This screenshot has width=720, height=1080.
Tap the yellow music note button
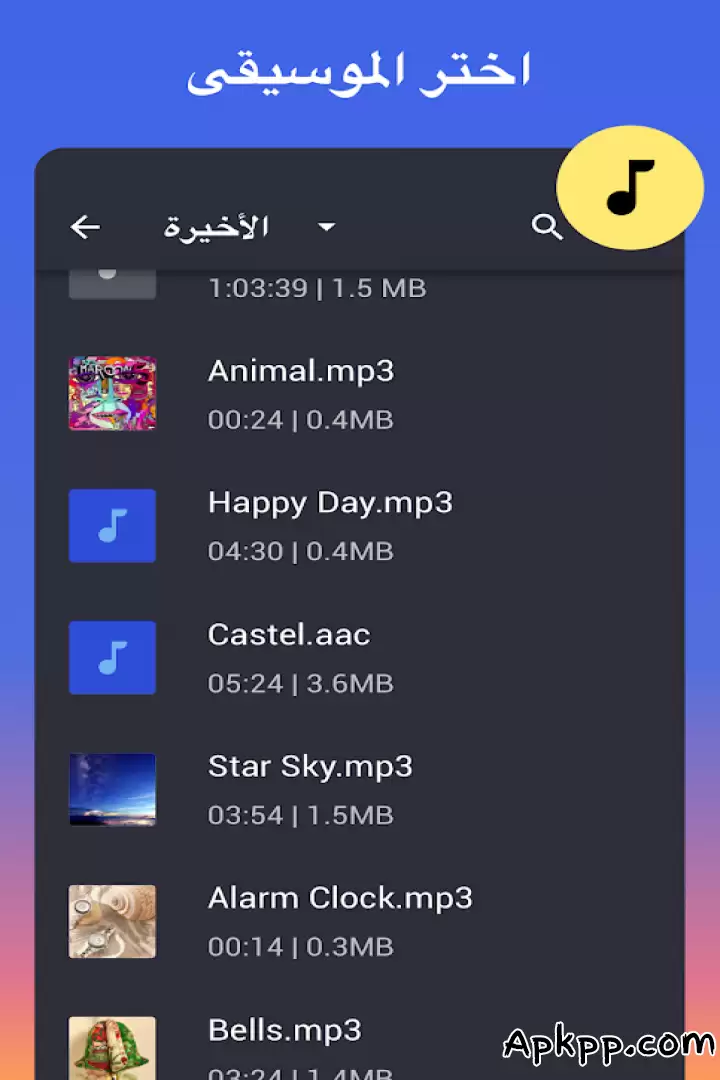pyautogui.click(x=628, y=186)
